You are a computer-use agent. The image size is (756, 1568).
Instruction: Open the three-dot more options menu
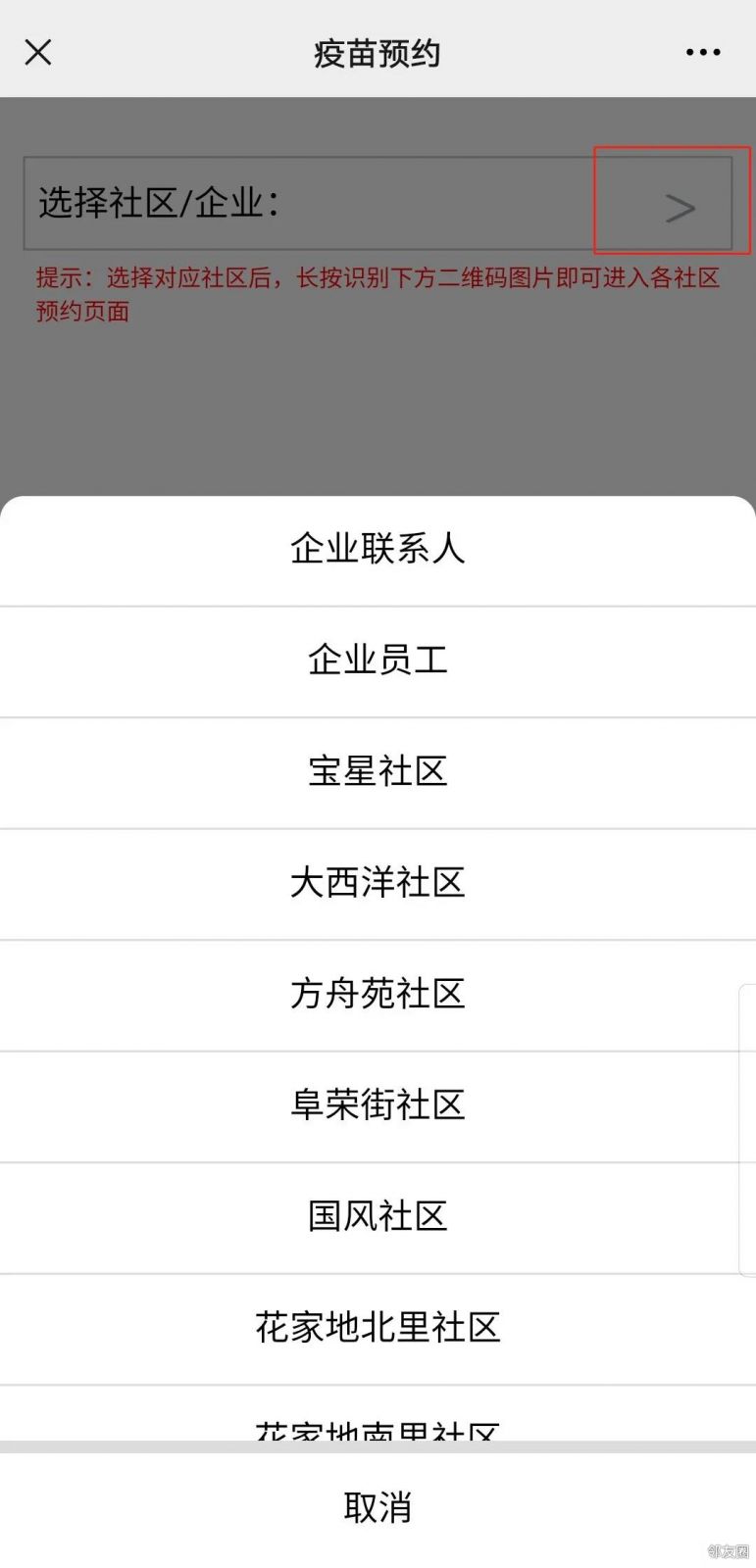[x=703, y=53]
